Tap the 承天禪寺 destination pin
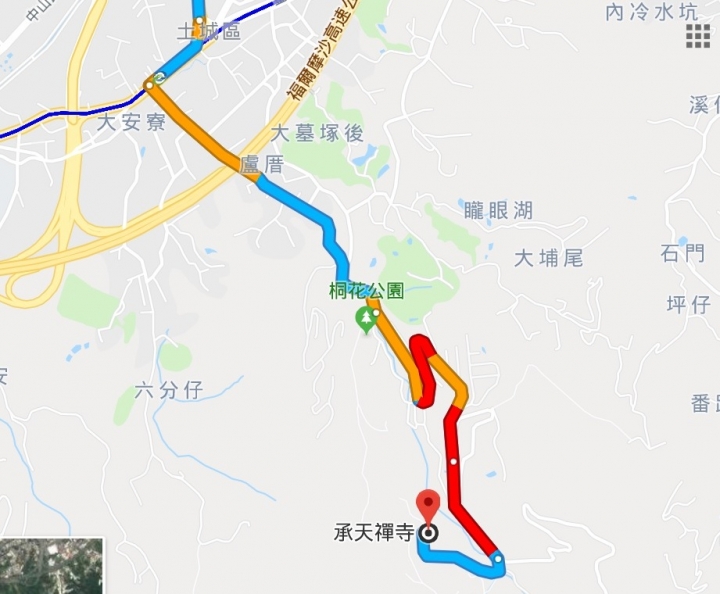The height and width of the screenshot is (594, 720). [x=429, y=507]
